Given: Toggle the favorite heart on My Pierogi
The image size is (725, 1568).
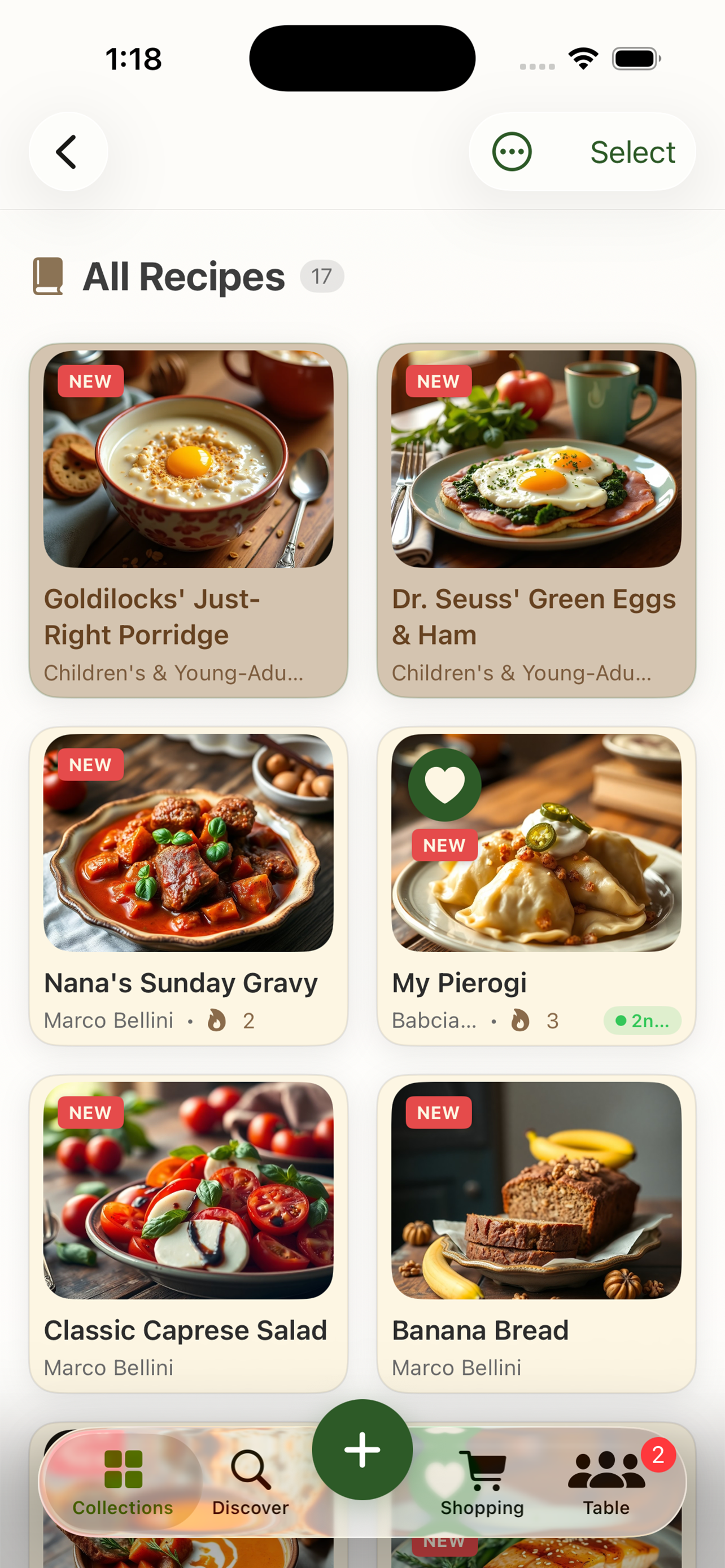Looking at the screenshot, I should click(x=444, y=784).
